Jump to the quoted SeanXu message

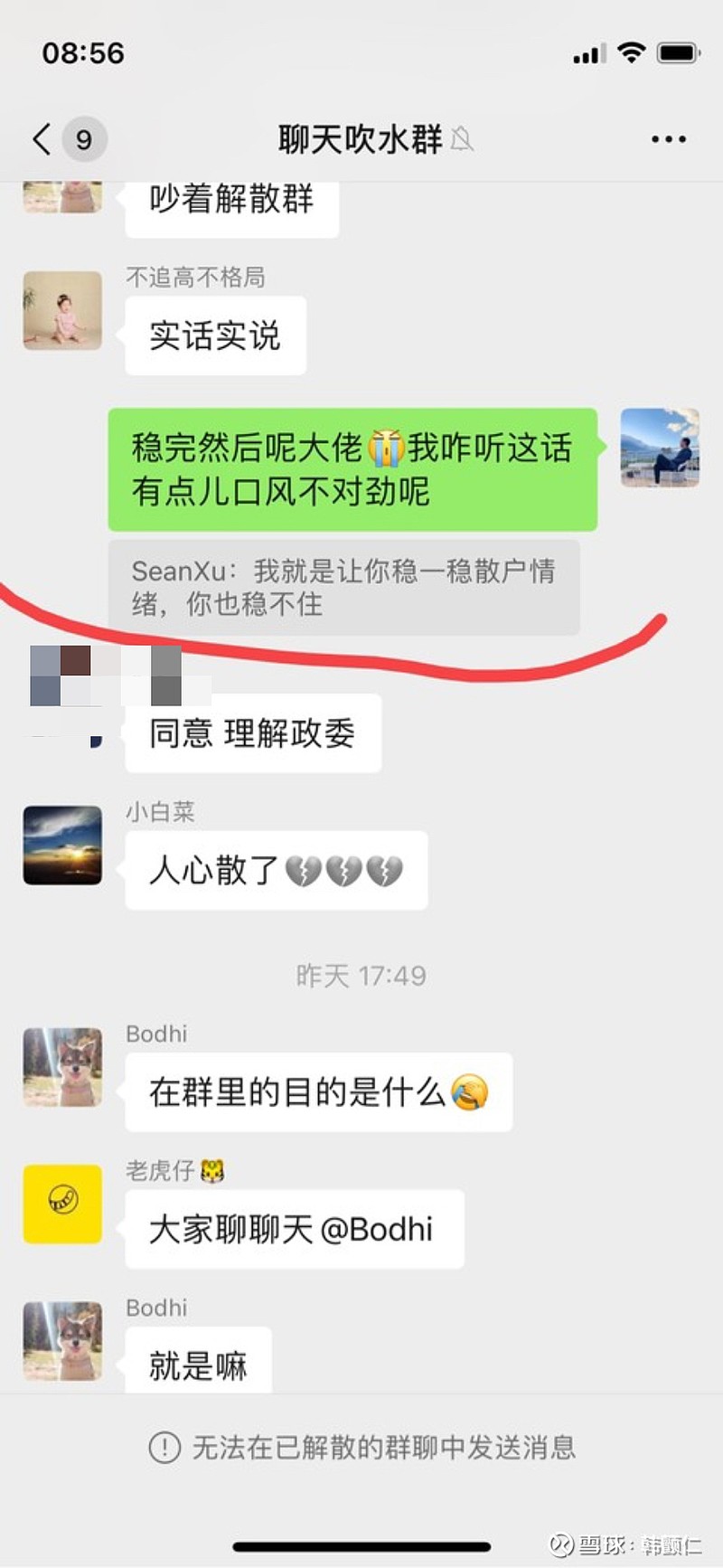[343, 588]
